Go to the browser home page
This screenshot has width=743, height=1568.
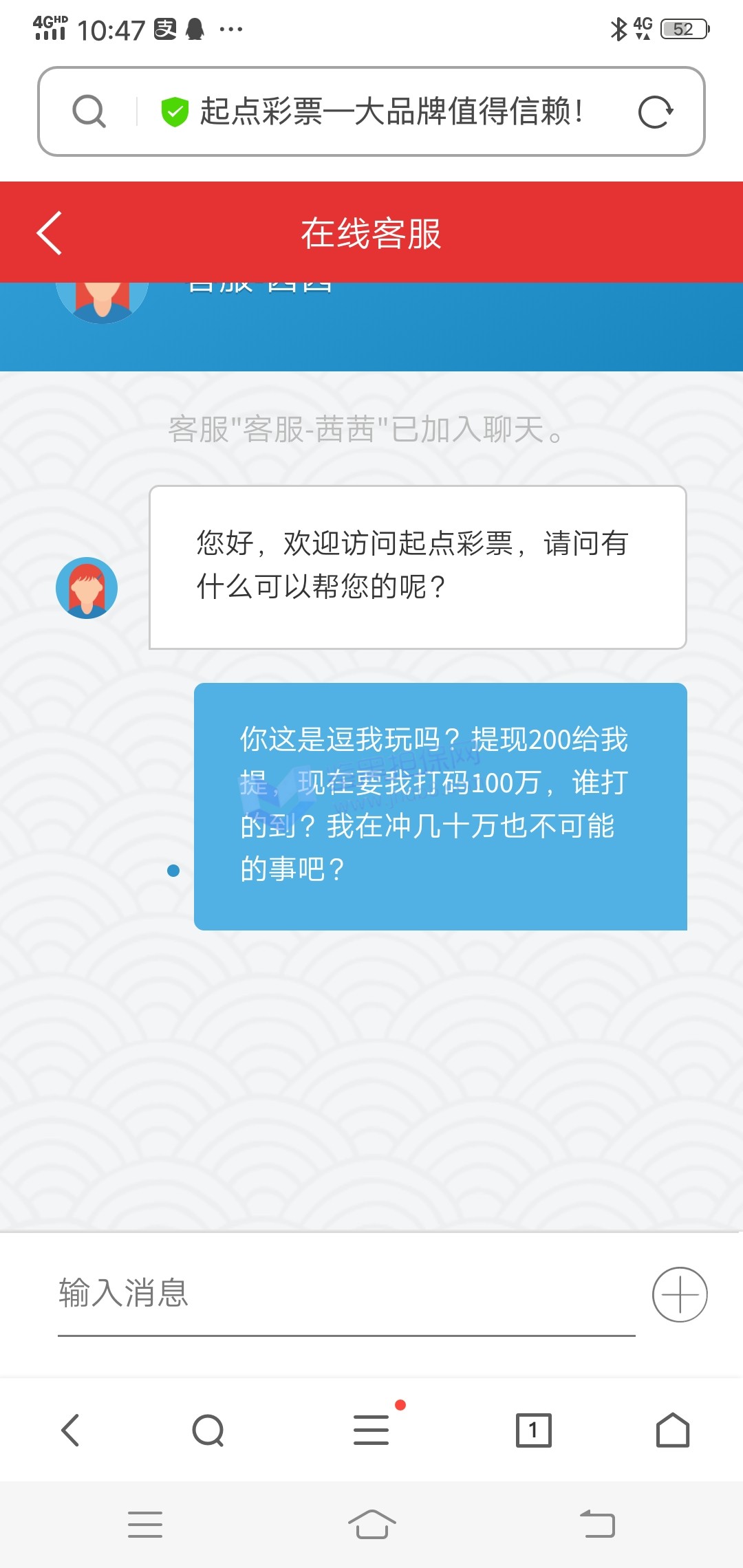point(672,1430)
